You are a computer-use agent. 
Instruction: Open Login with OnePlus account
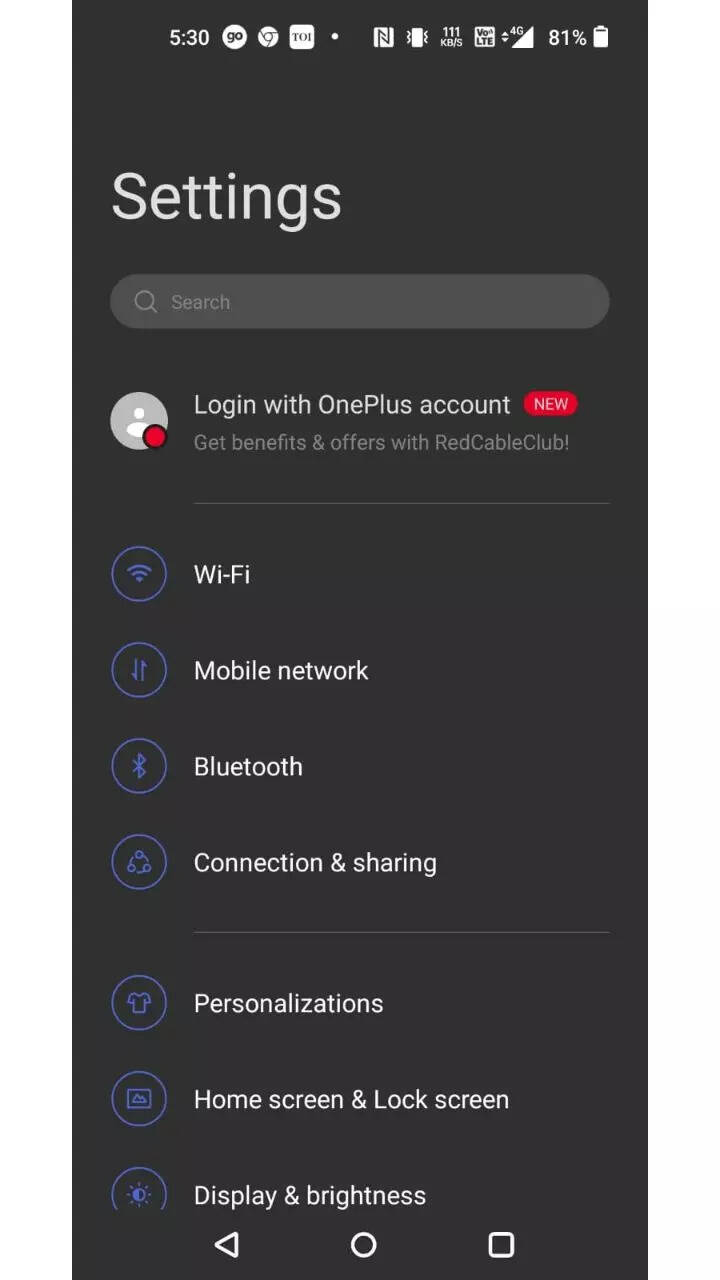point(359,421)
